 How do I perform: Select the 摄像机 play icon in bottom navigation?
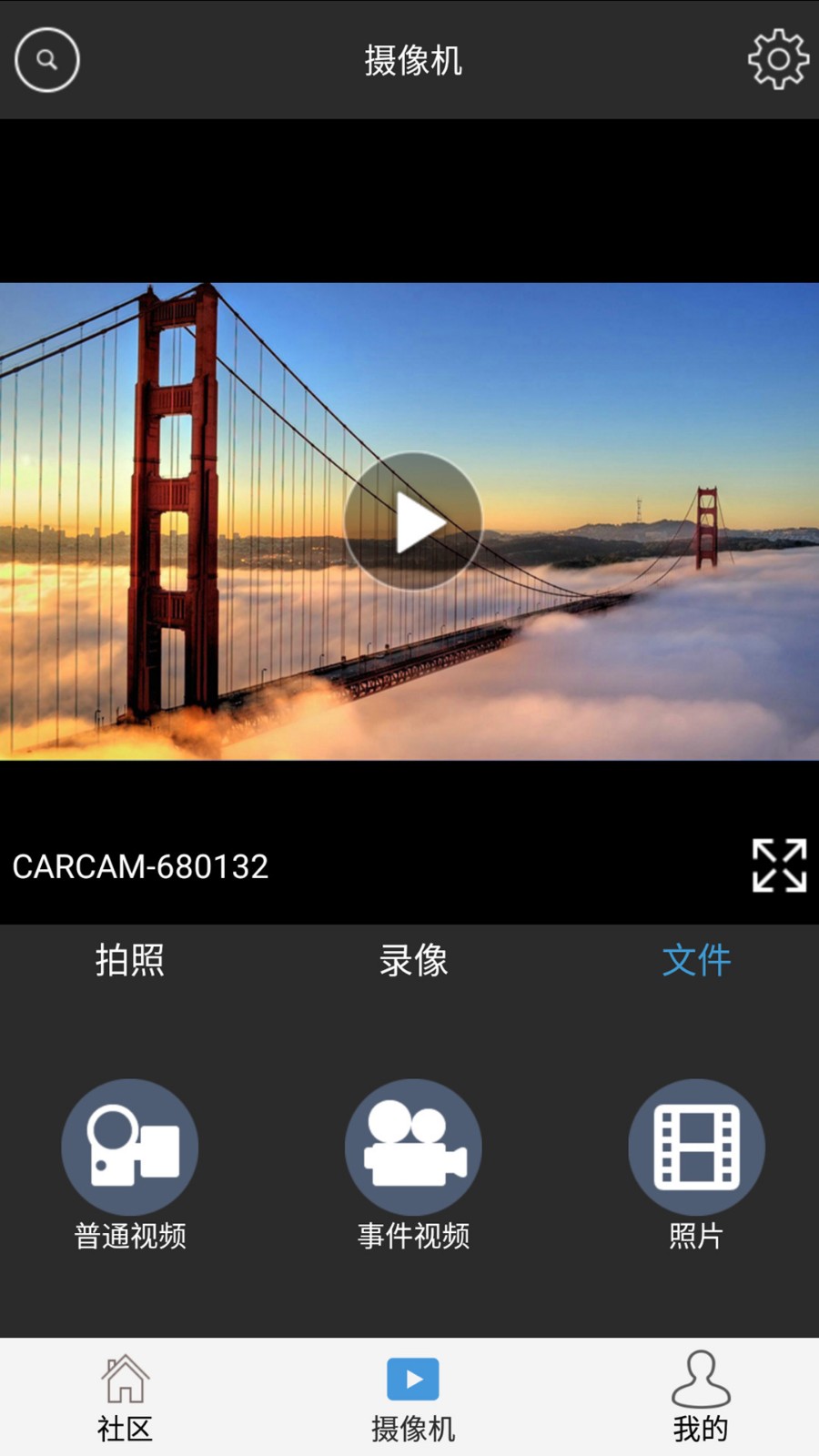click(412, 1378)
